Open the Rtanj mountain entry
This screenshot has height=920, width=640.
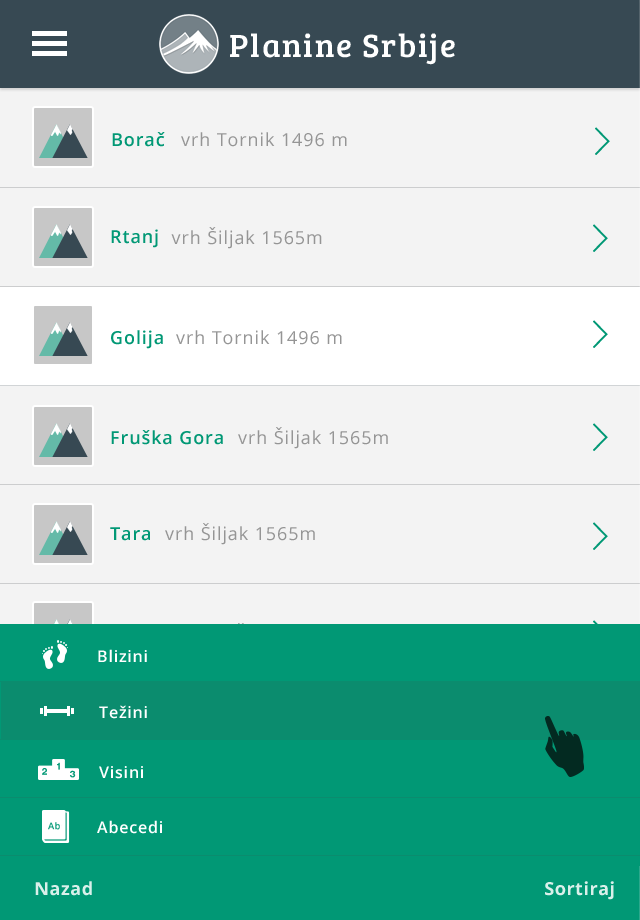coord(320,238)
